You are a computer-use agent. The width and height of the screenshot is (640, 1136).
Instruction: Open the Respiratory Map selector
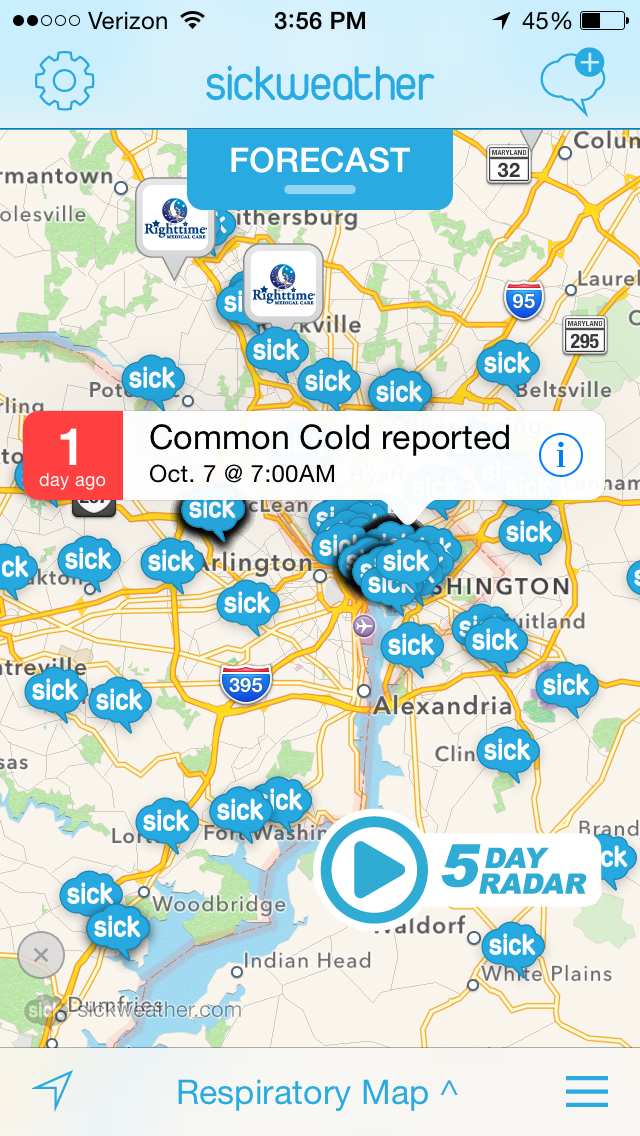[x=317, y=1092]
